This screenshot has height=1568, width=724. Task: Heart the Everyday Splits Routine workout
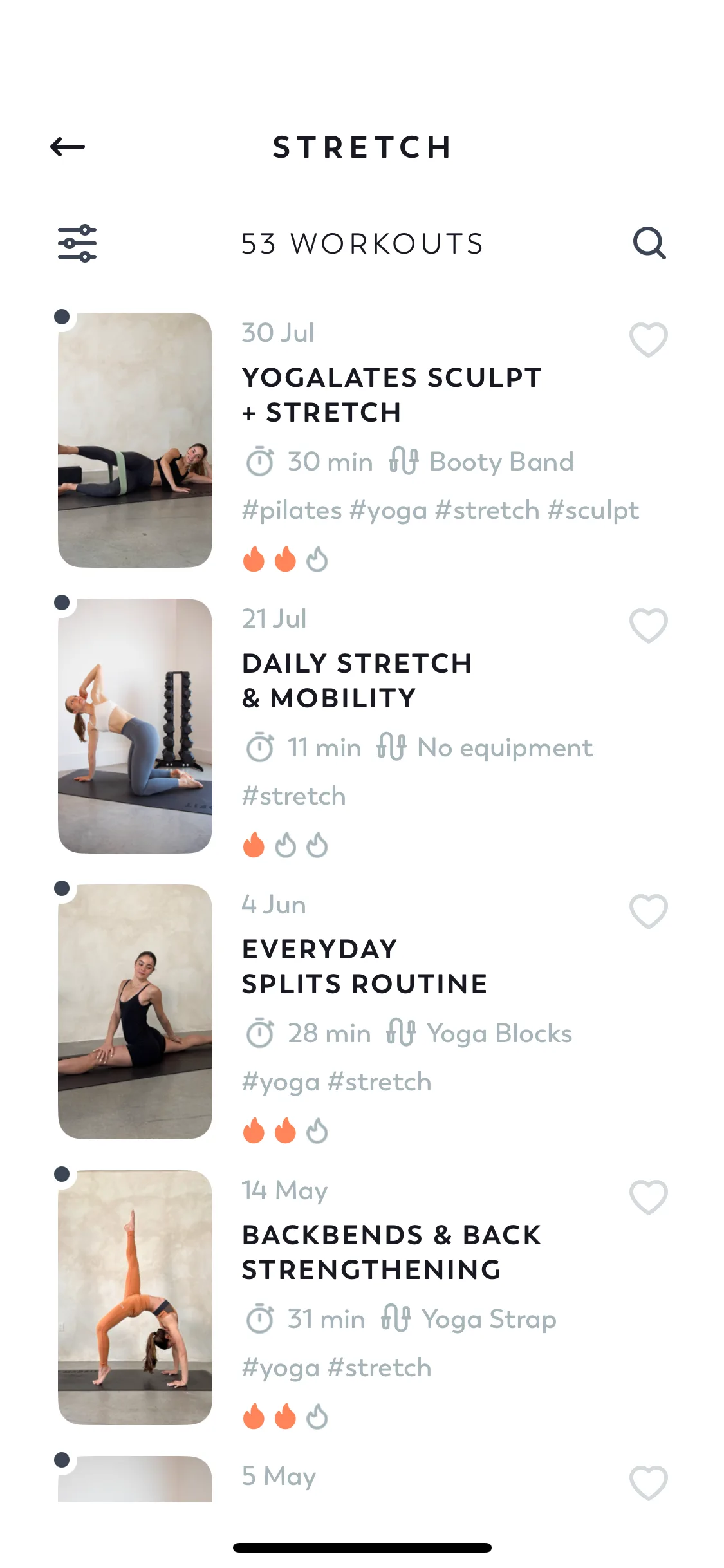[x=648, y=911]
